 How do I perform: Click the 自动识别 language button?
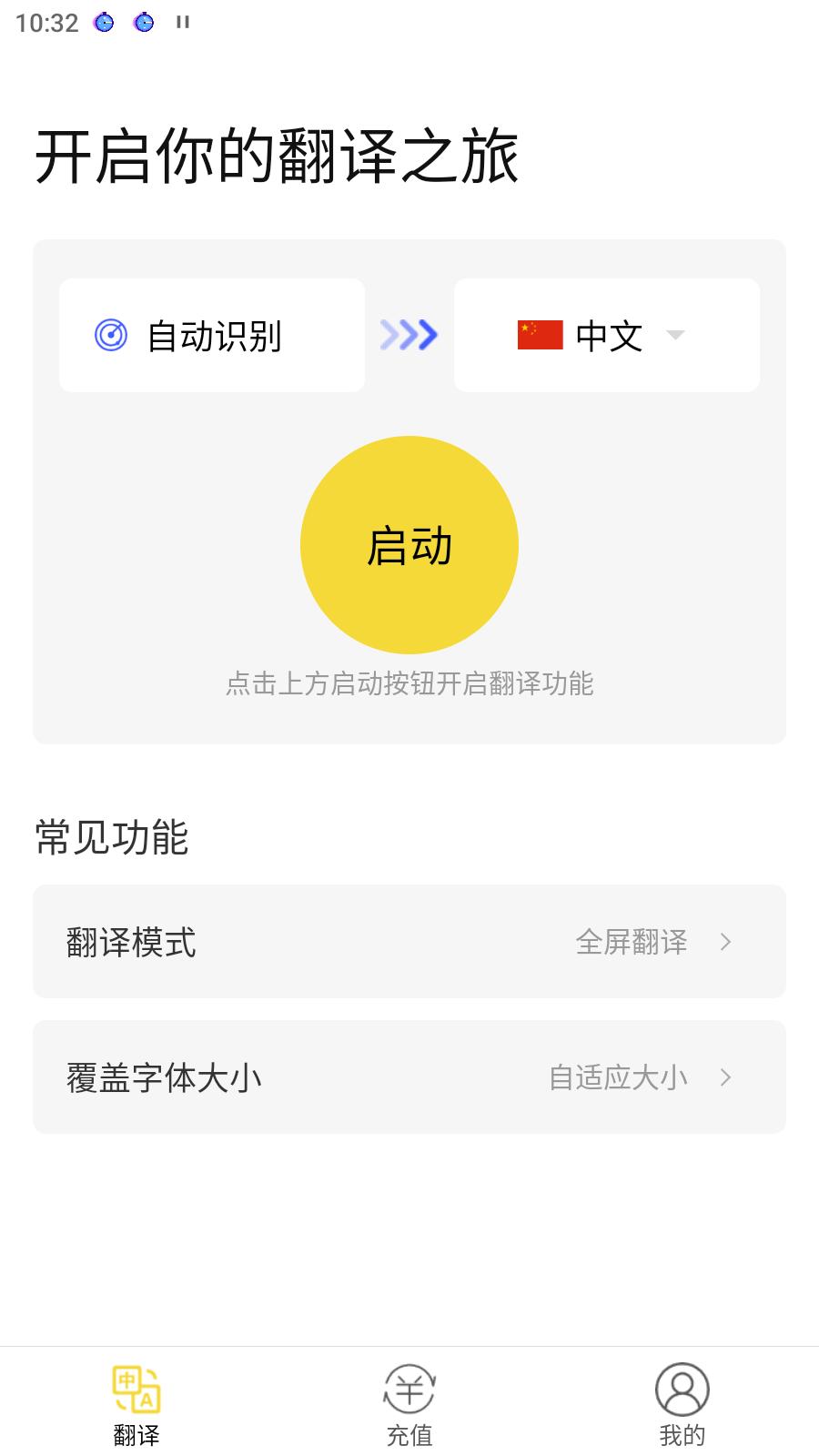(x=212, y=335)
